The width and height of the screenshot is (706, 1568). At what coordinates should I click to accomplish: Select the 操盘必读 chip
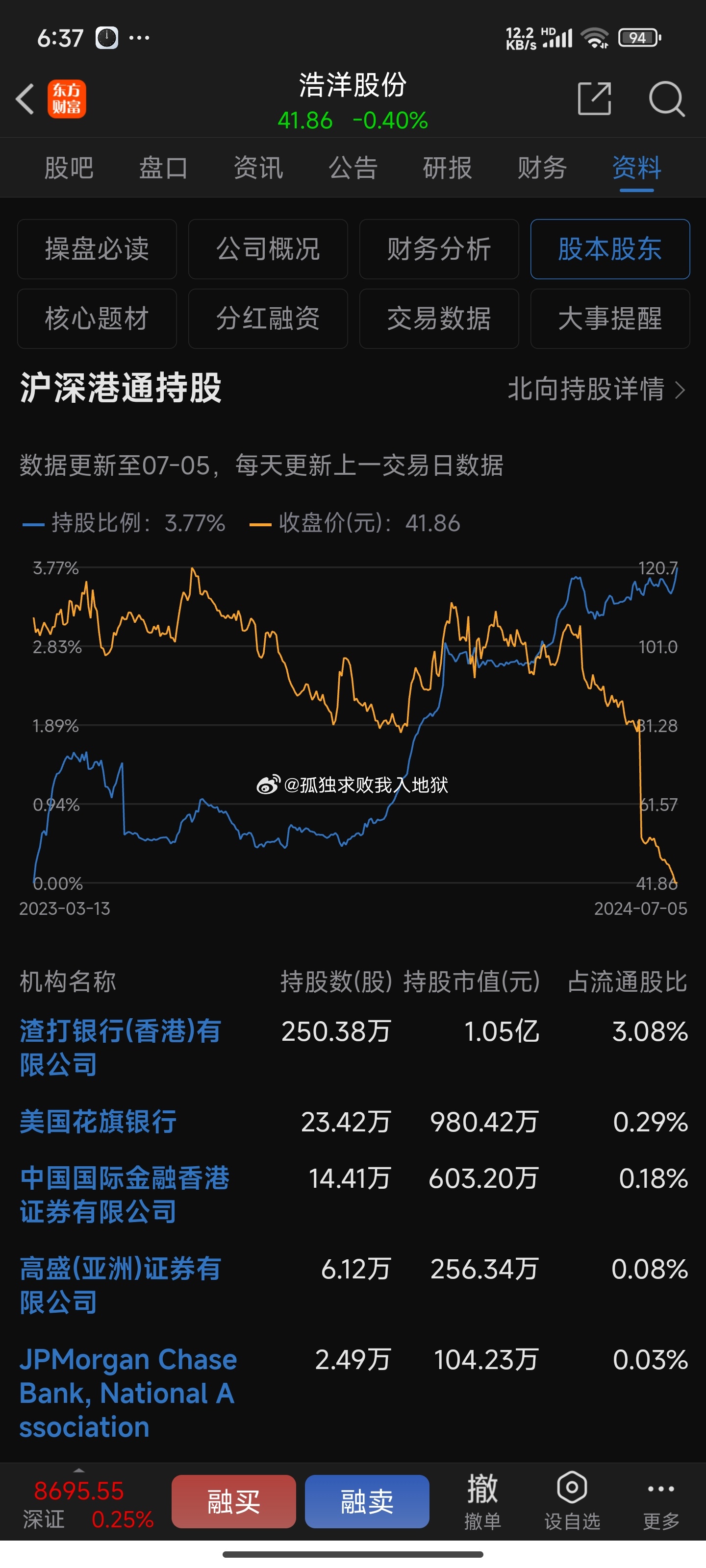tap(97, 249)
